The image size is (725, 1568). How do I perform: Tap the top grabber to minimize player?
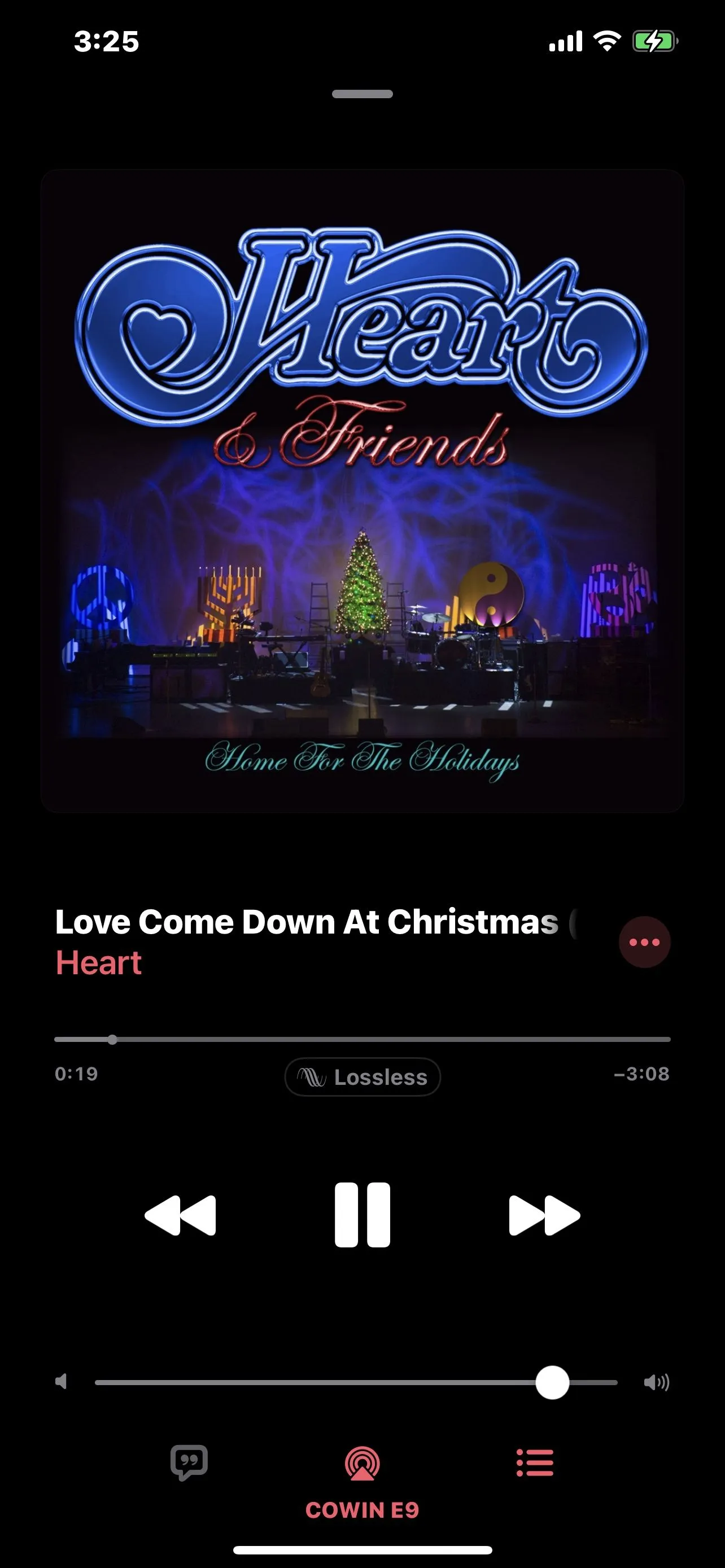point(362,94)
